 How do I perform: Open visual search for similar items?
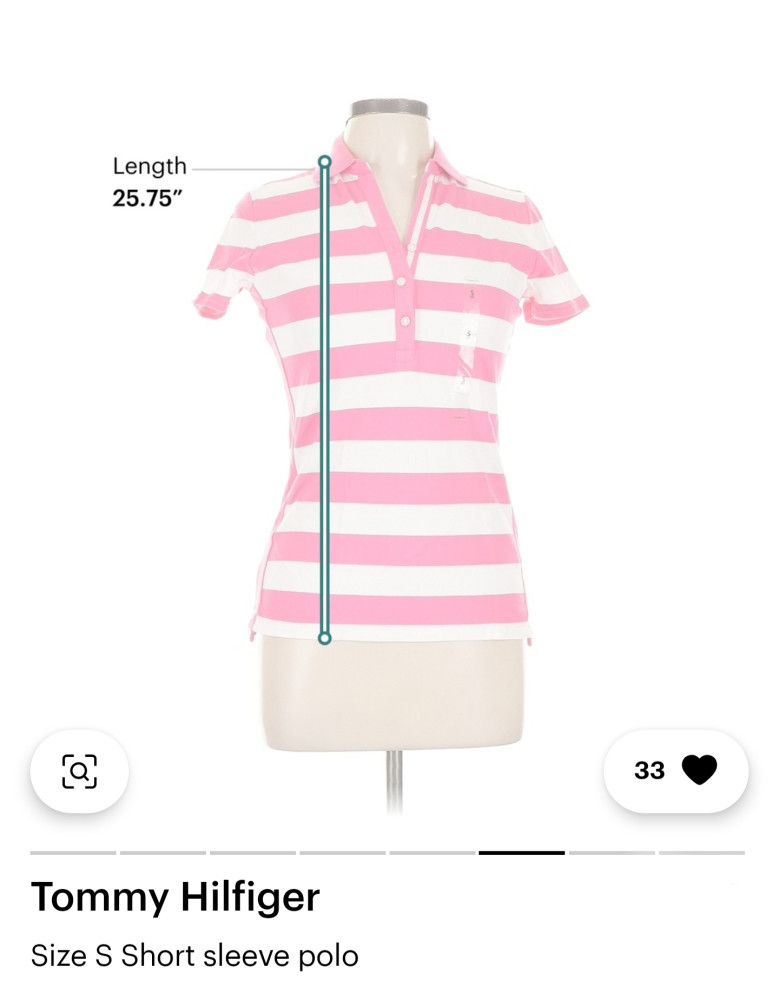click(x=79, y=771)
